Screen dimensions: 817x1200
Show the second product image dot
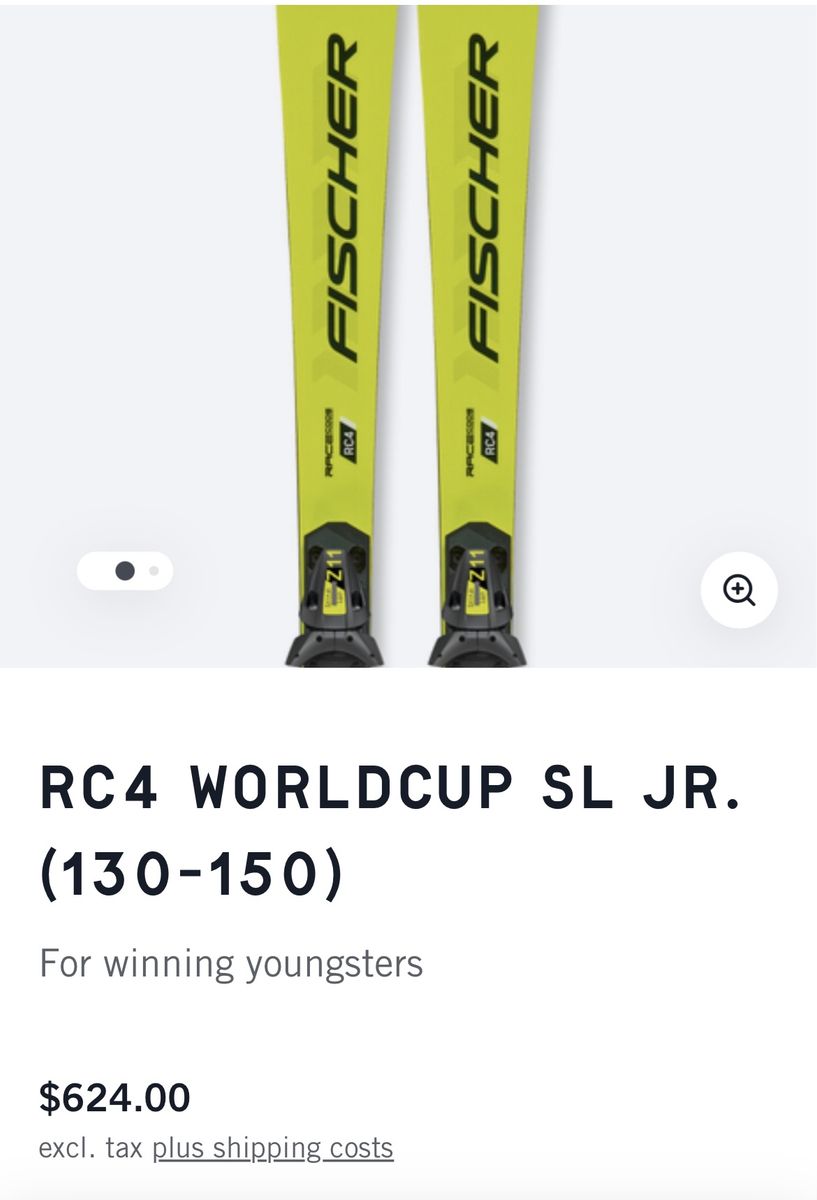[154, 571]
